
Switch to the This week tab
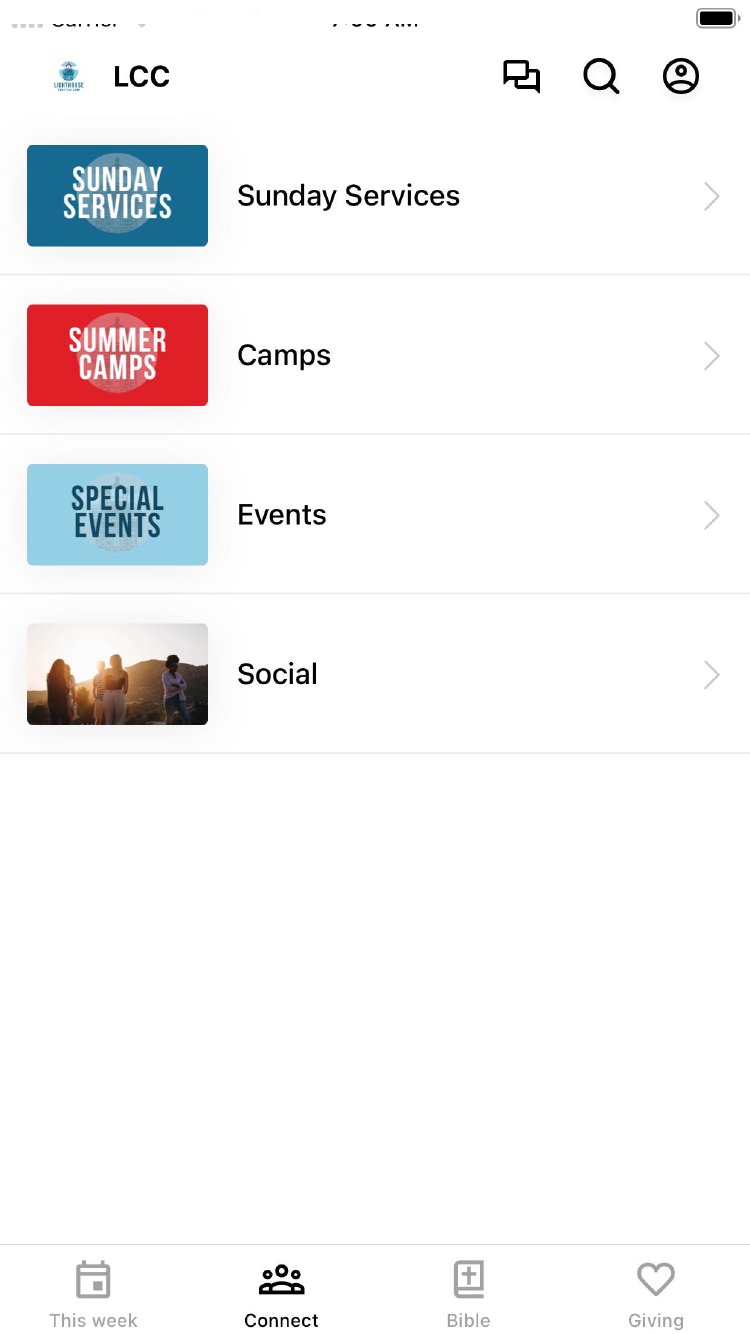(93, 1294)
